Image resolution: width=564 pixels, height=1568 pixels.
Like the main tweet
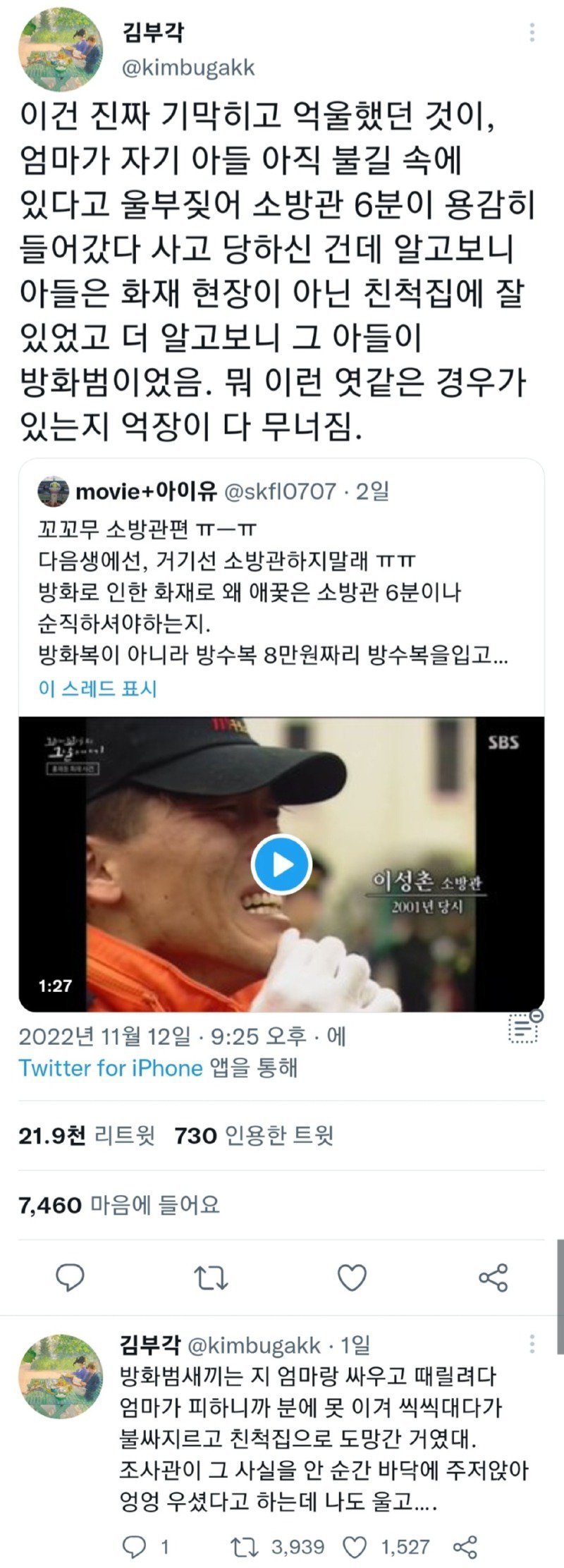coord(352,1277)
